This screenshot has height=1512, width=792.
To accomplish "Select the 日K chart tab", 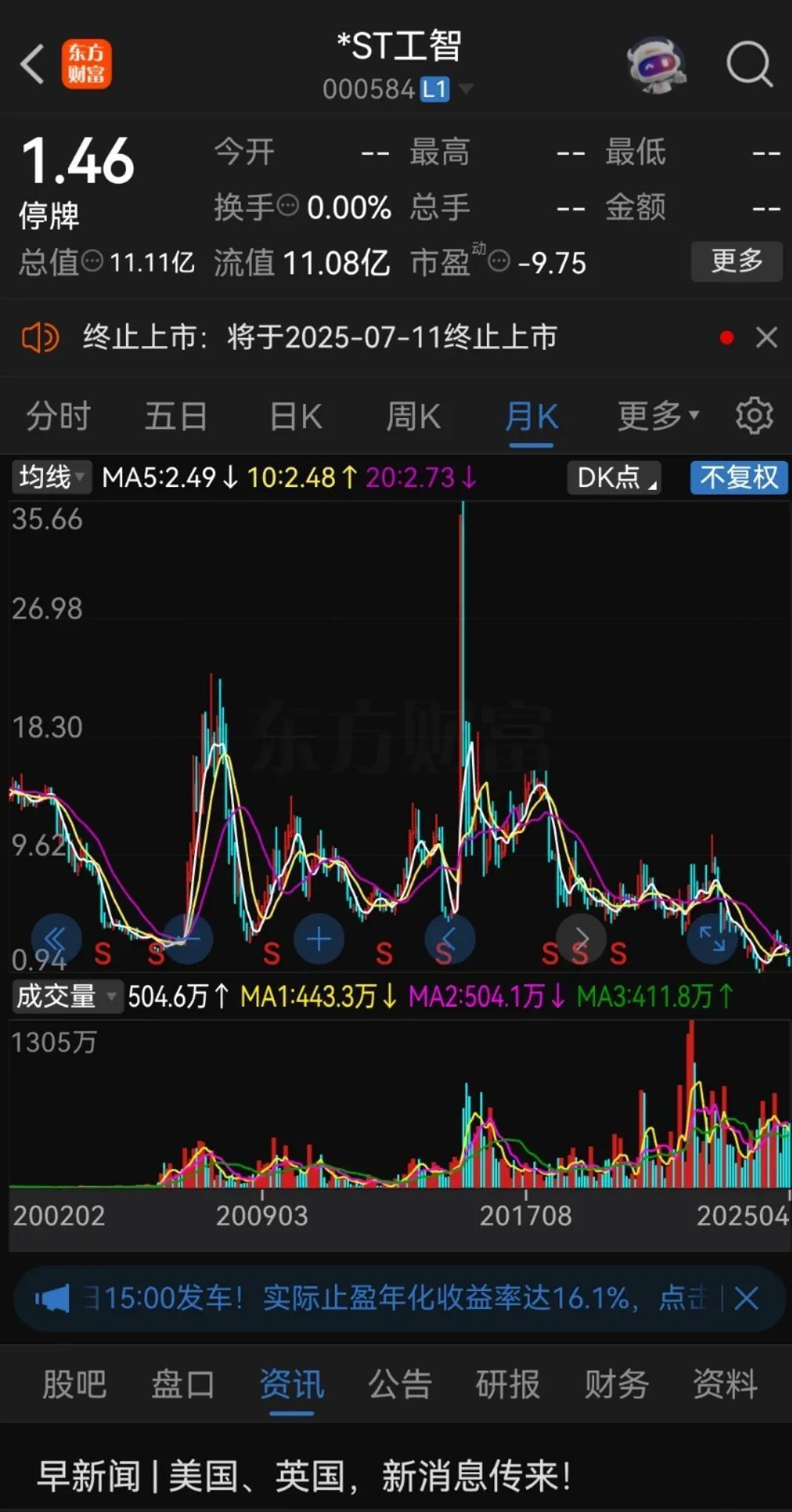I will coord(296,417).
